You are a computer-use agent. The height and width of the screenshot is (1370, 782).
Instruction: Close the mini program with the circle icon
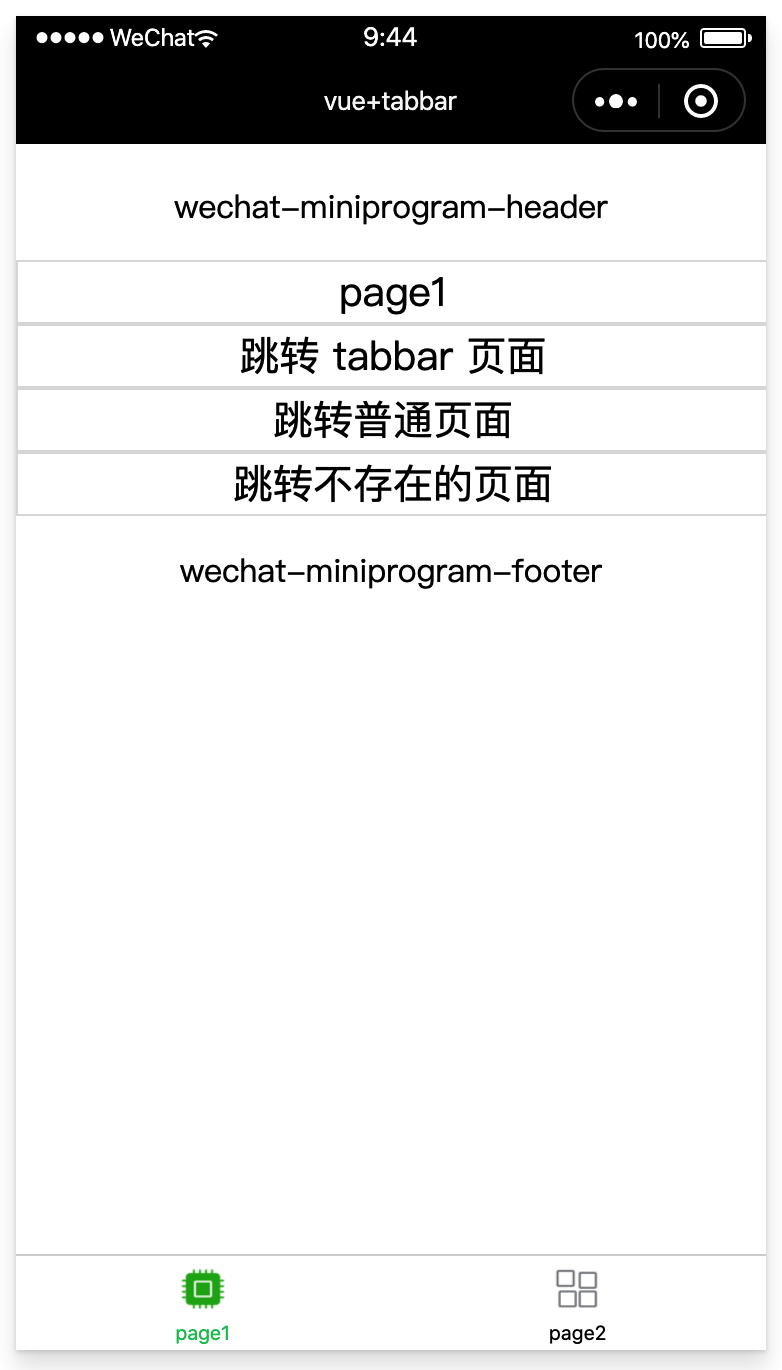(701, 101)
